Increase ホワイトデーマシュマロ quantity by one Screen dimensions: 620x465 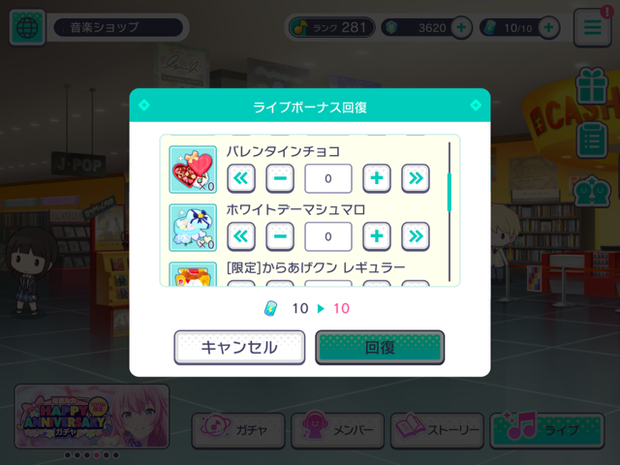pos(376,237)
